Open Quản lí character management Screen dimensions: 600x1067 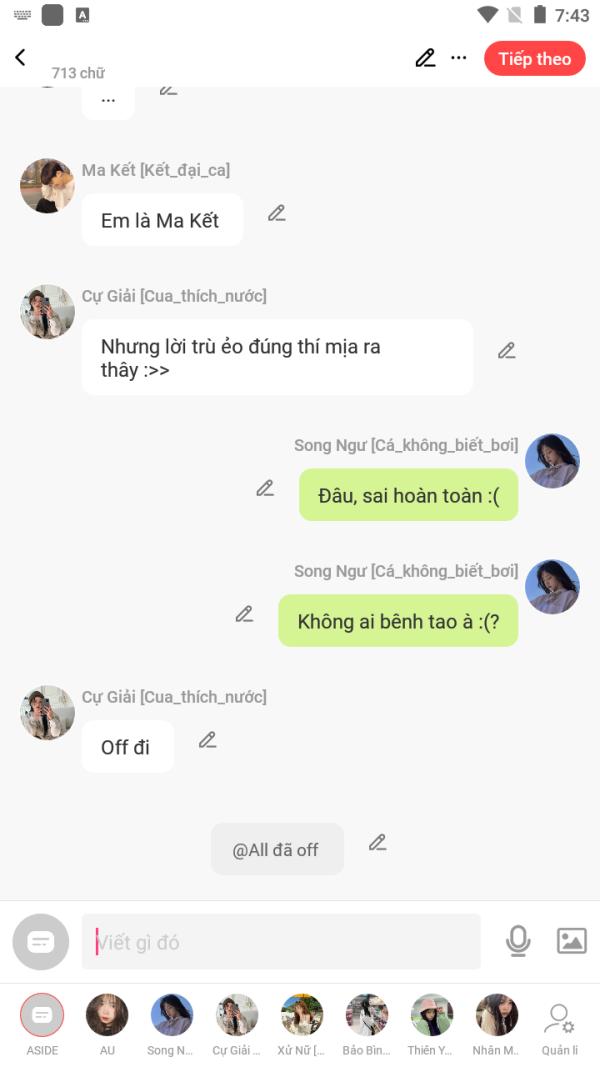(x=561, y=1029)
